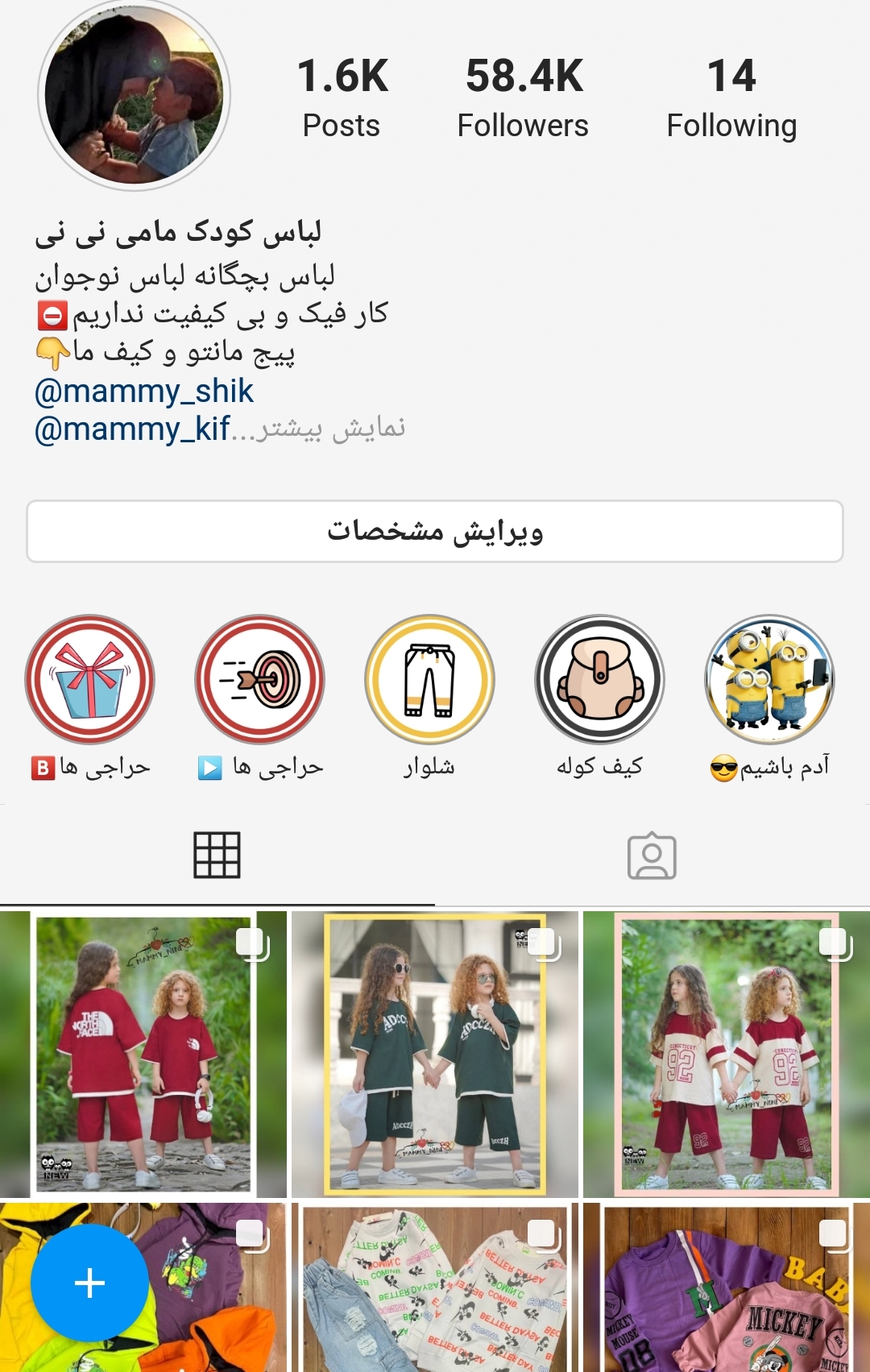Open the target icon حراجی ها highlight
This screenshot has width=870, height=1372.
(x=260, y=680)
